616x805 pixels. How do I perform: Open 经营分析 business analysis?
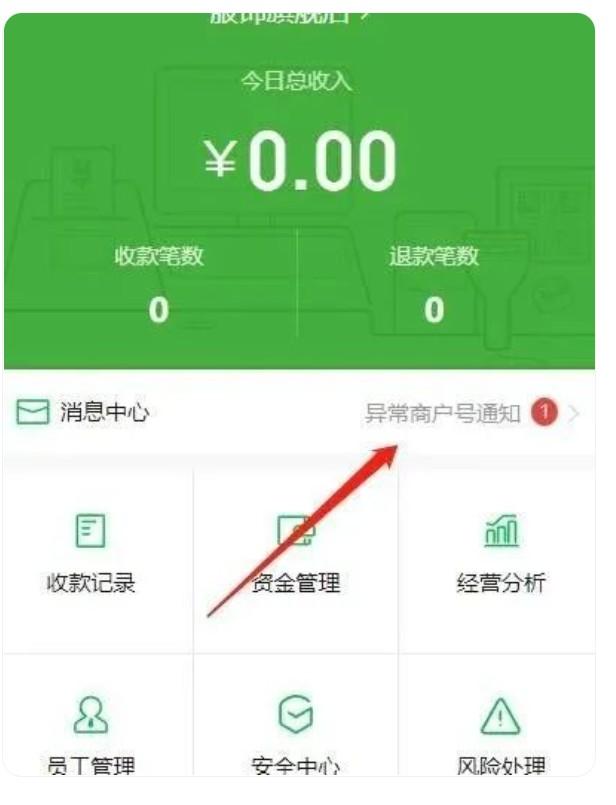click(500, 559)
